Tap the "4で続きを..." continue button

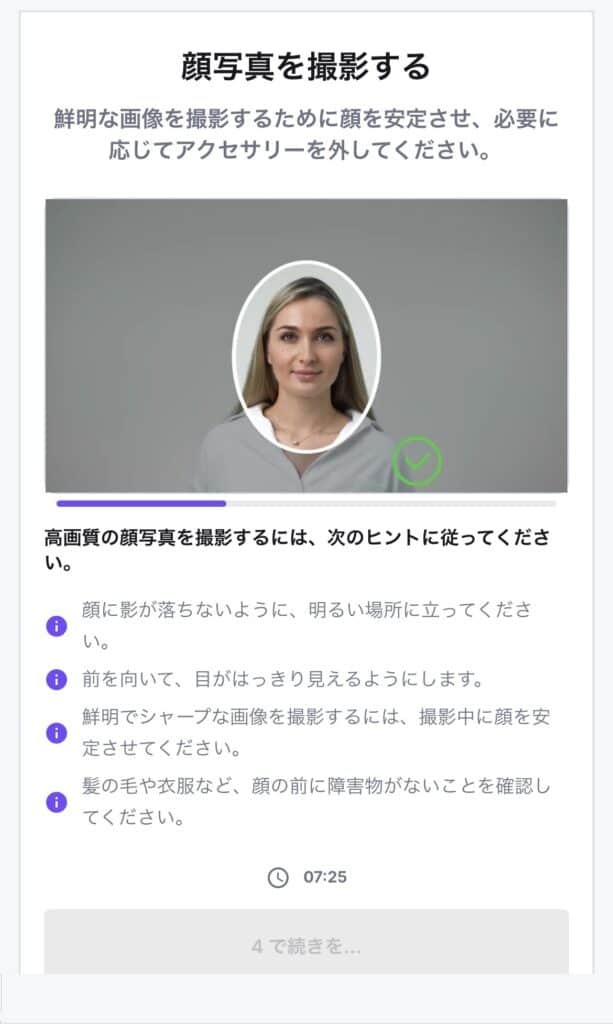pyautogui.click(x=306, y=944)
